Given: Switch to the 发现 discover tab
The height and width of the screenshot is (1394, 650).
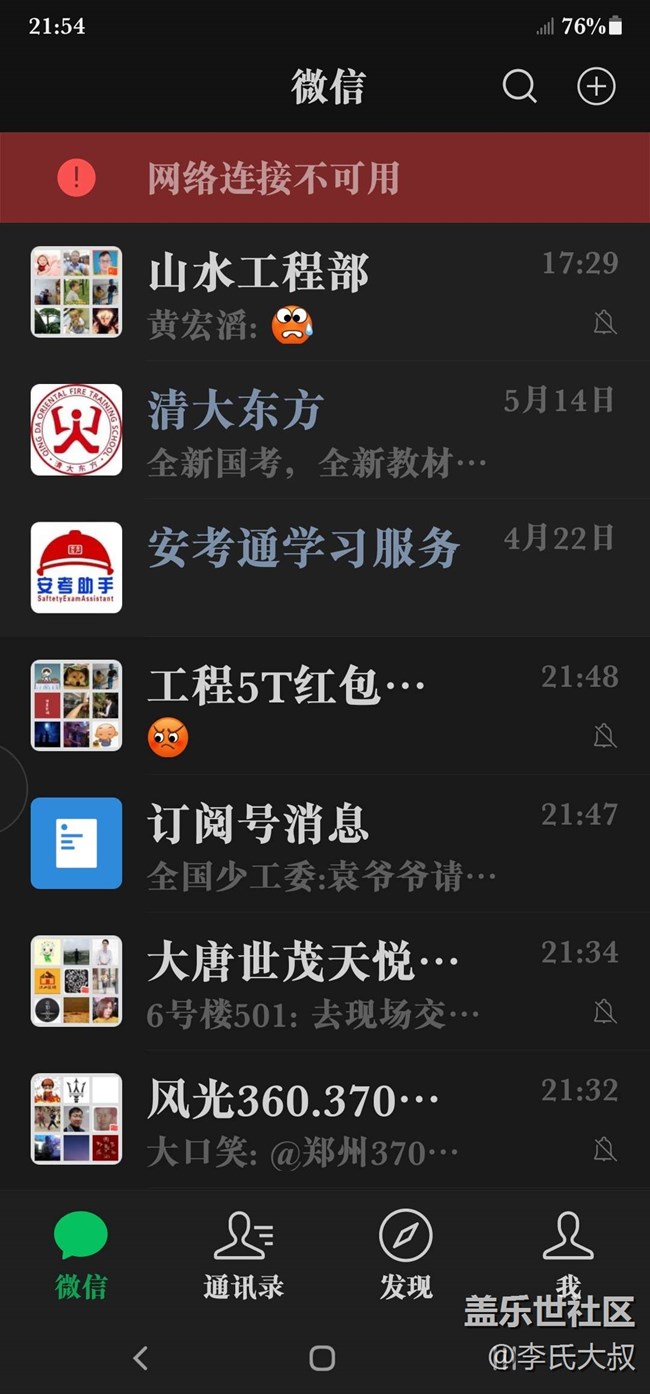Looking at the screenshot, I should coord(406,1254).
